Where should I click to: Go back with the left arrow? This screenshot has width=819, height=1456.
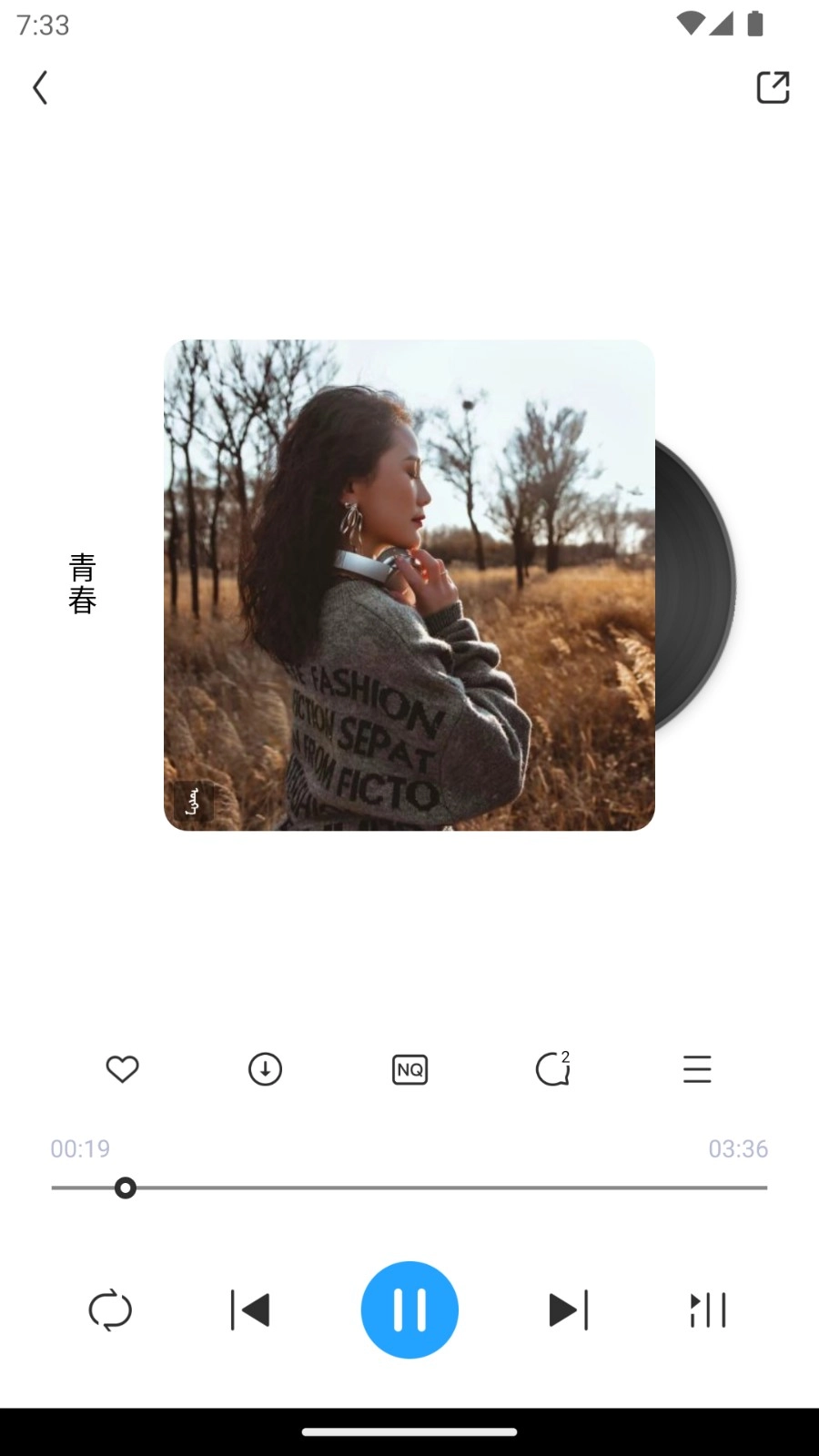[x=40, y=87]
